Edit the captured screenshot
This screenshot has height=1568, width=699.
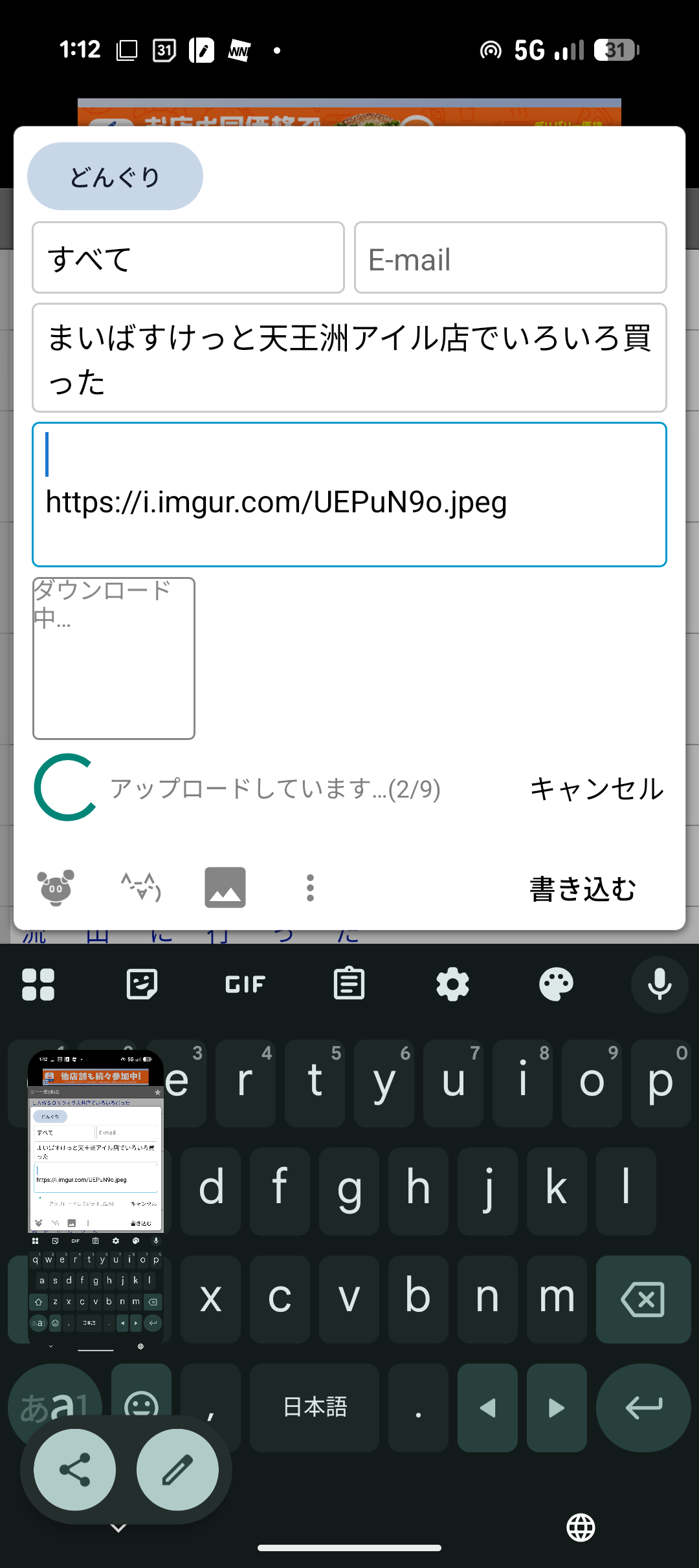click(177, 1470)
